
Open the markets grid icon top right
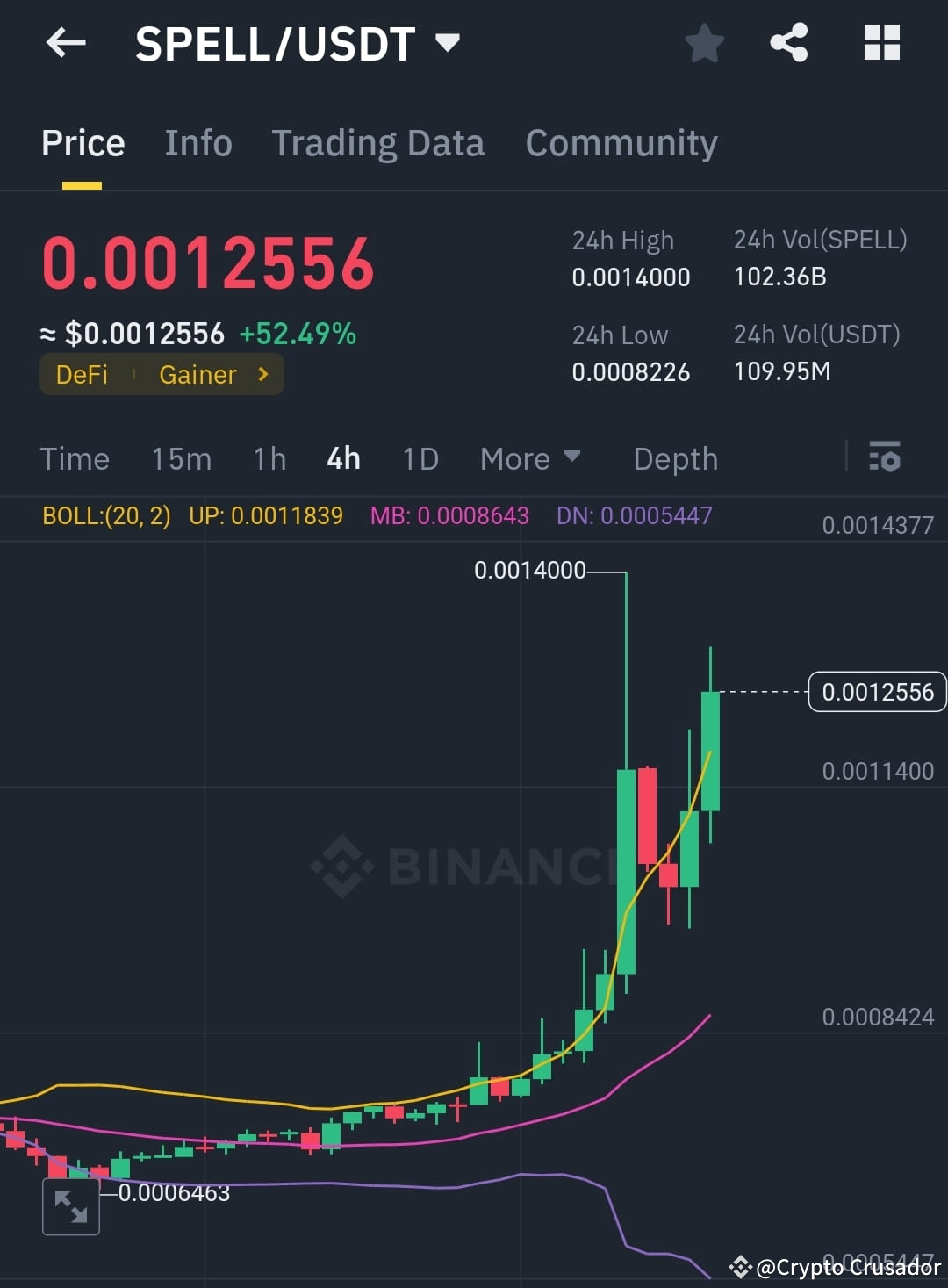(880, 41)
